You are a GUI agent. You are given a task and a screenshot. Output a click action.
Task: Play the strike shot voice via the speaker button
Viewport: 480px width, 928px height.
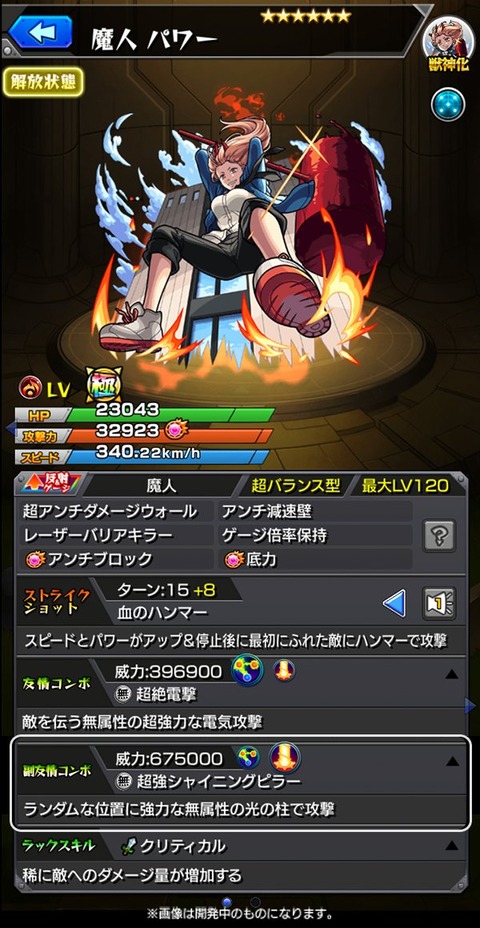click(439, 603)
